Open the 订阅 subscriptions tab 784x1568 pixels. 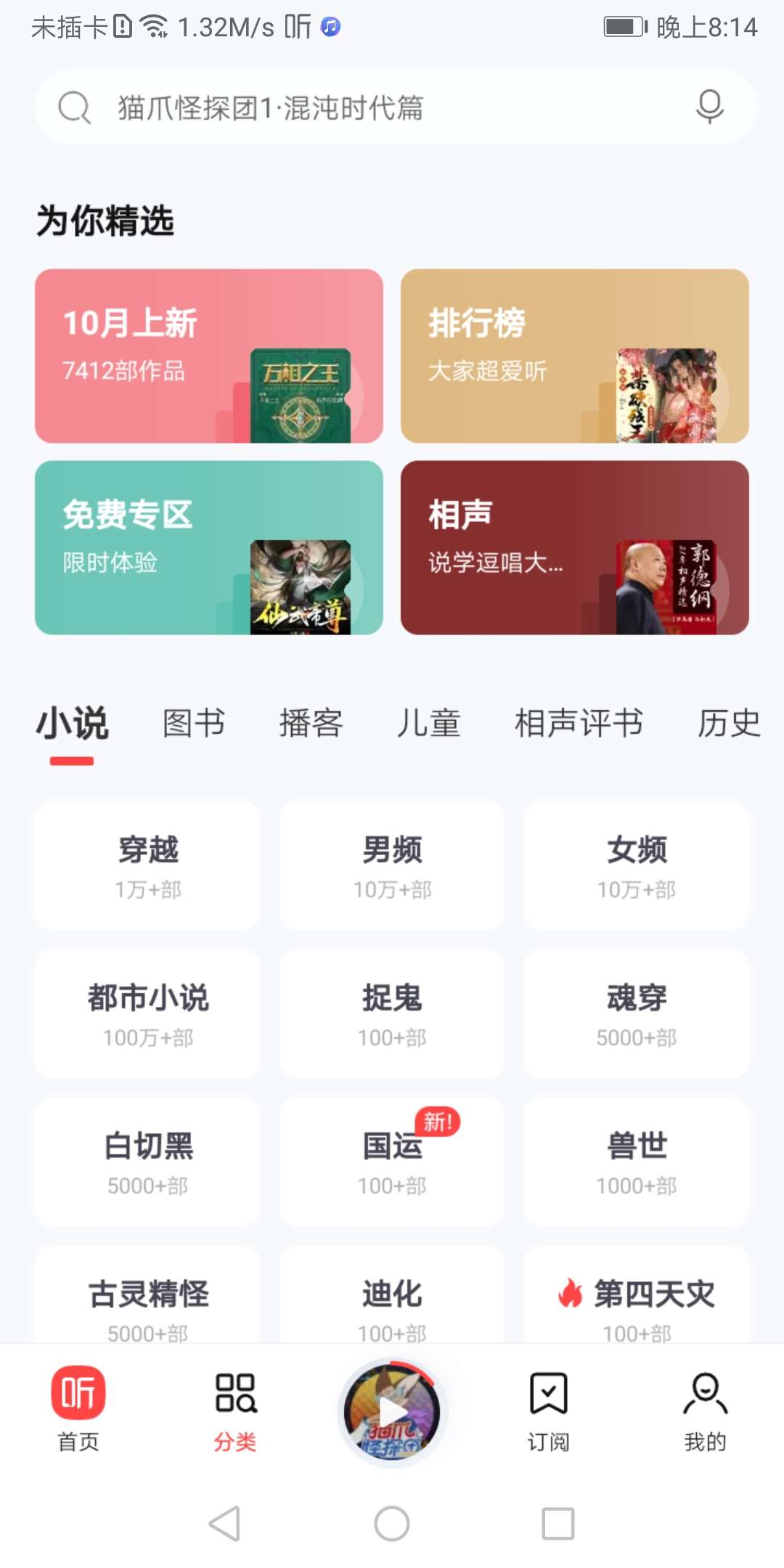click(x=549, y=1410)
